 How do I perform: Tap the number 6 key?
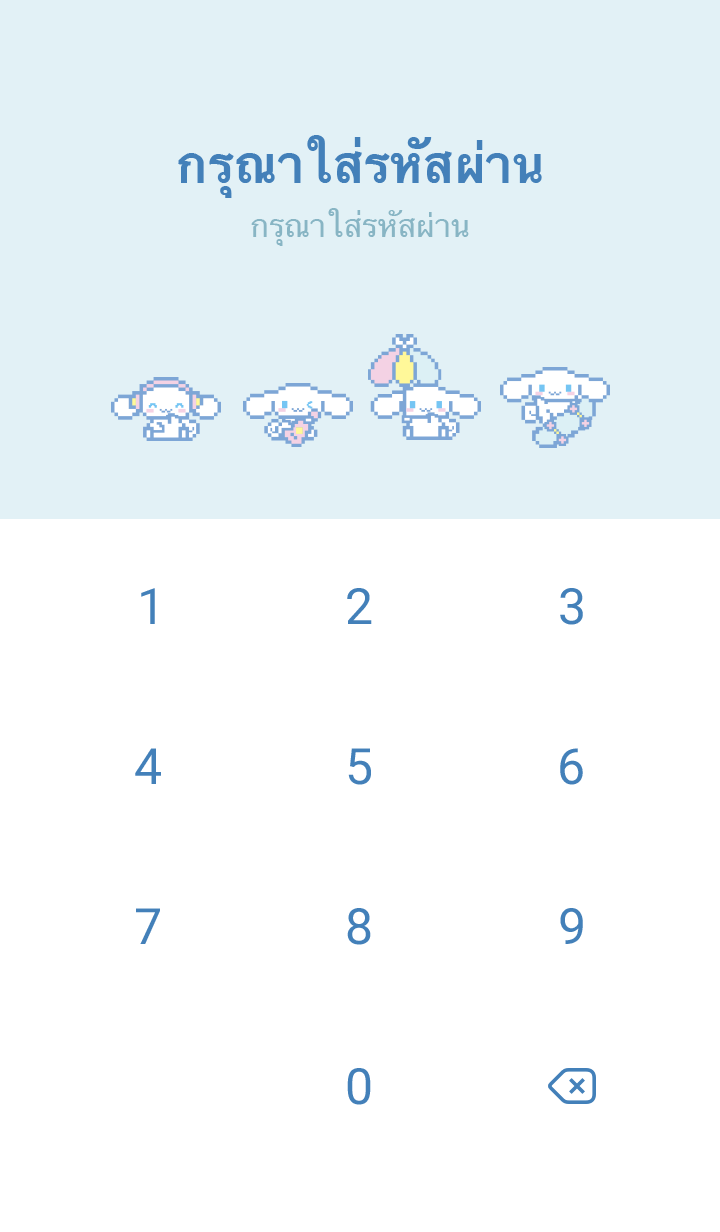pyautogui.click(x=571, y=767)
